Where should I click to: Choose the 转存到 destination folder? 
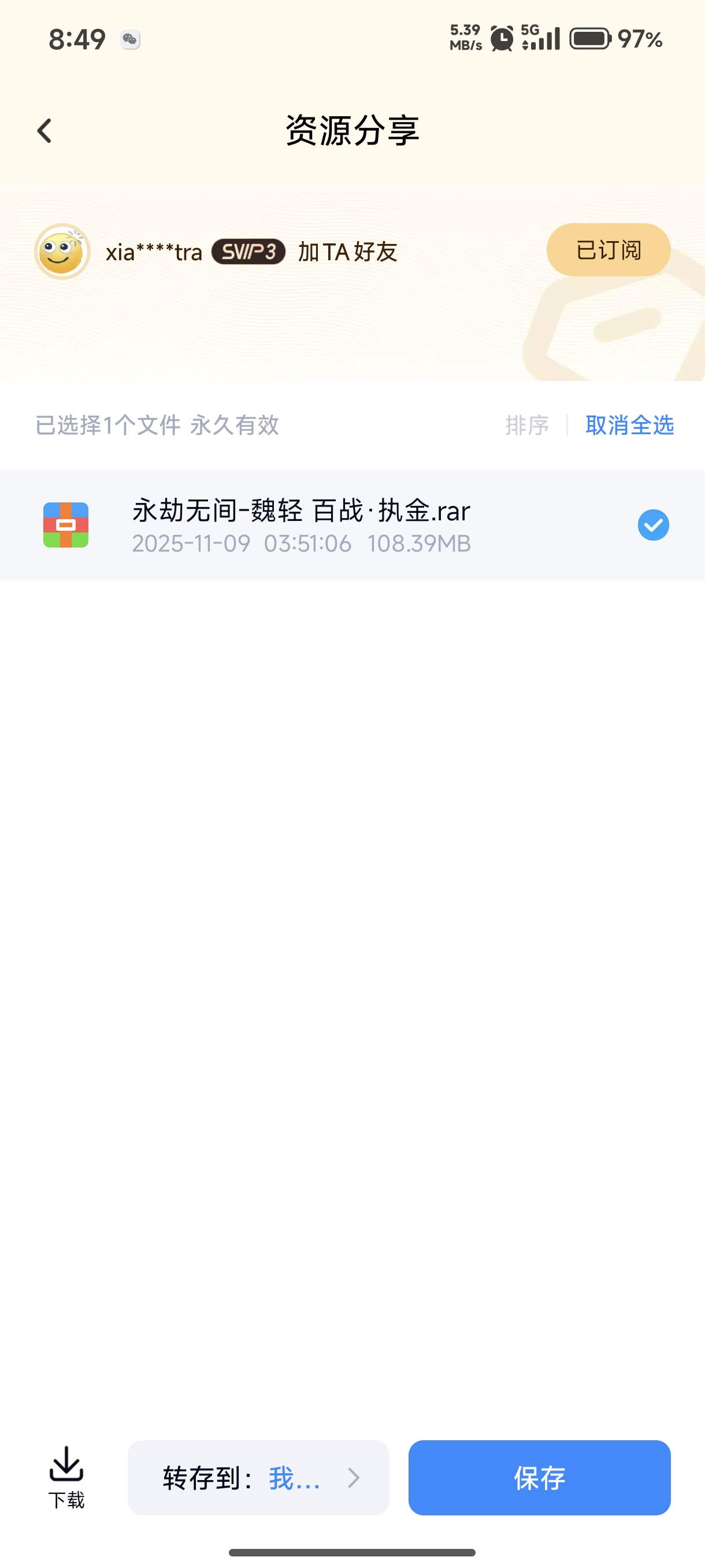258,1477
